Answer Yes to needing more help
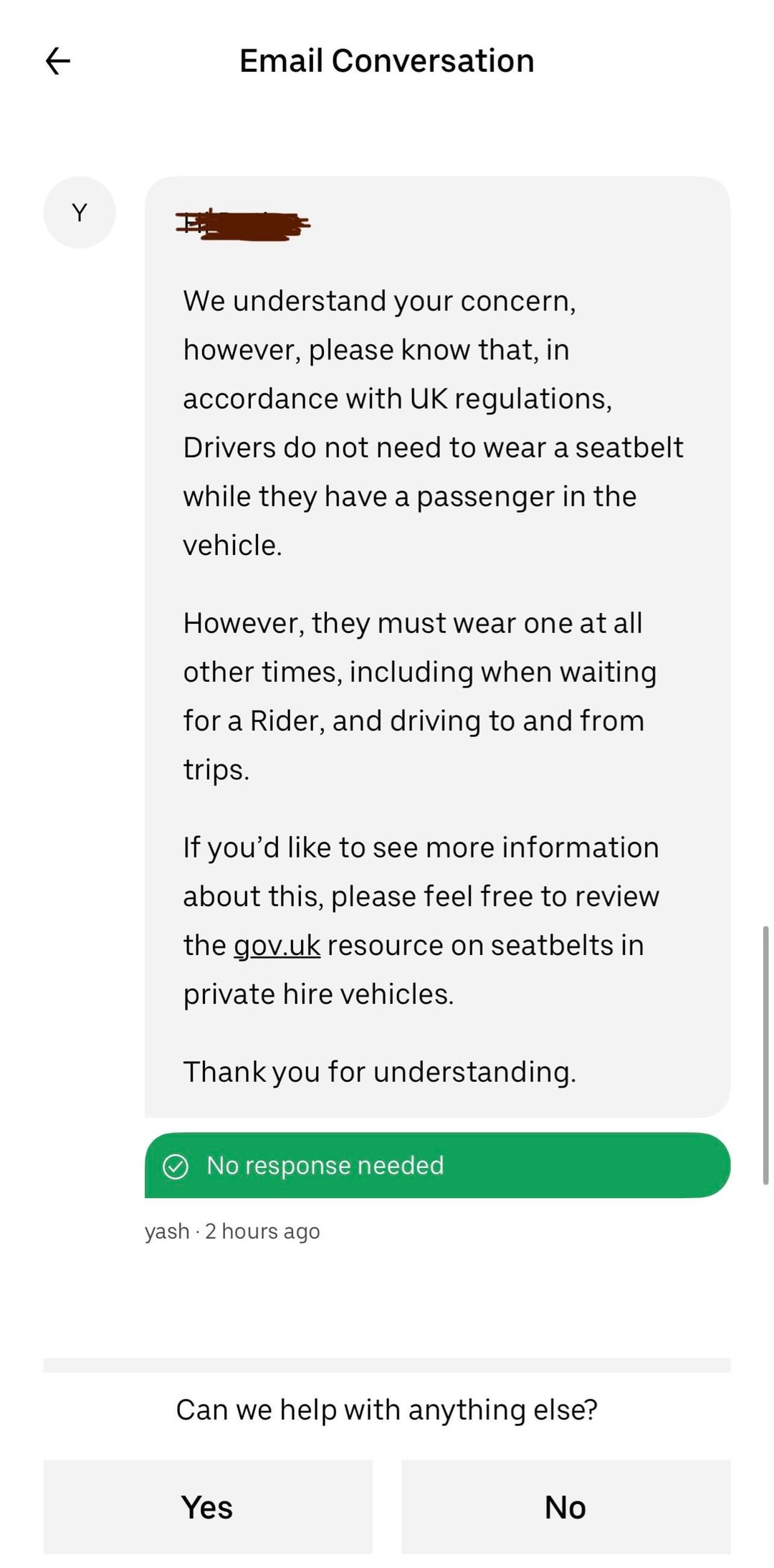 click(x=208, y=1506)
